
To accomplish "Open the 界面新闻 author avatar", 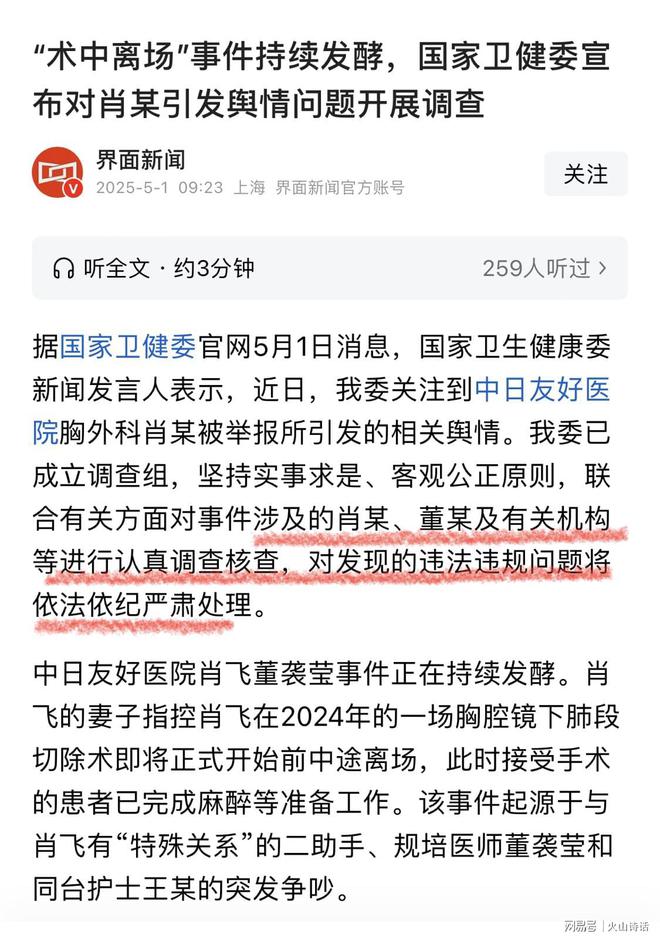I will 57,173.
